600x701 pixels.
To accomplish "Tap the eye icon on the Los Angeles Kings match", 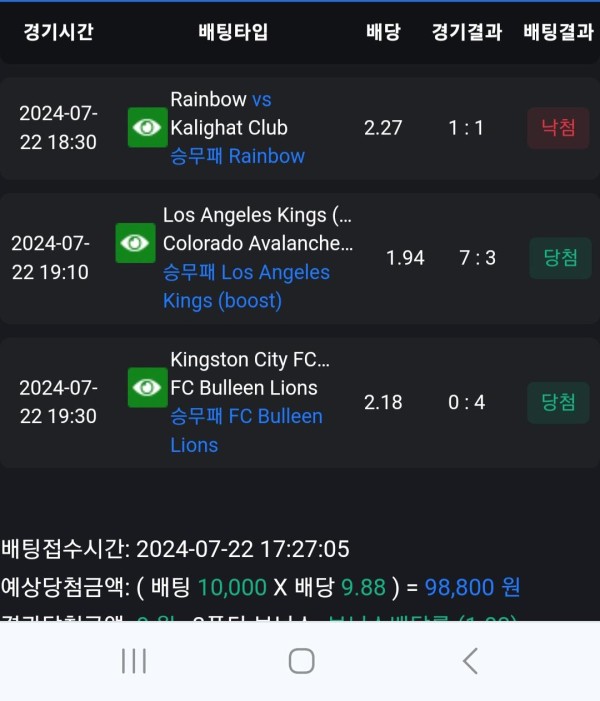I will click(x=135, y=243).
